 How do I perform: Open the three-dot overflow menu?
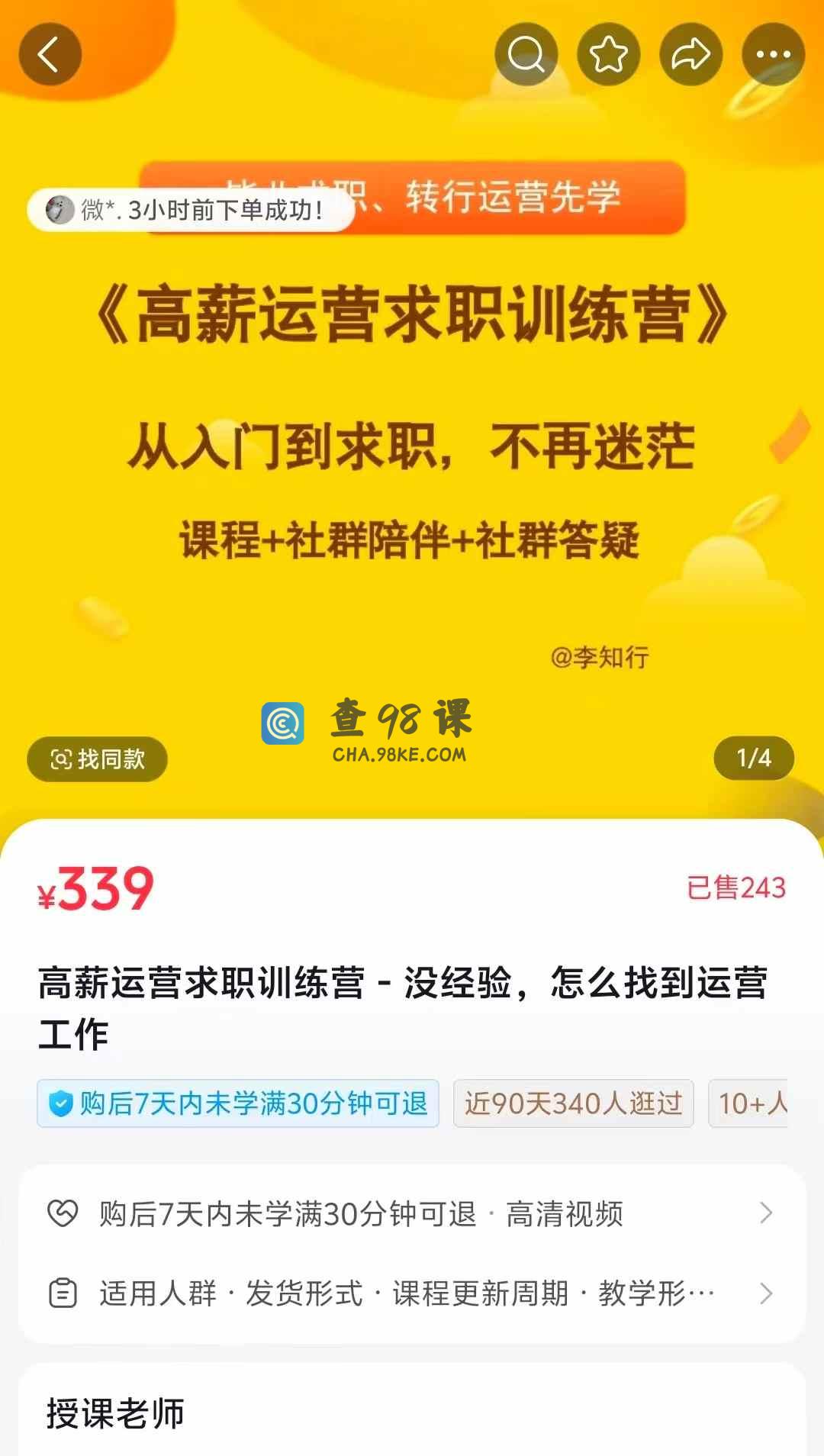(773, 54)
